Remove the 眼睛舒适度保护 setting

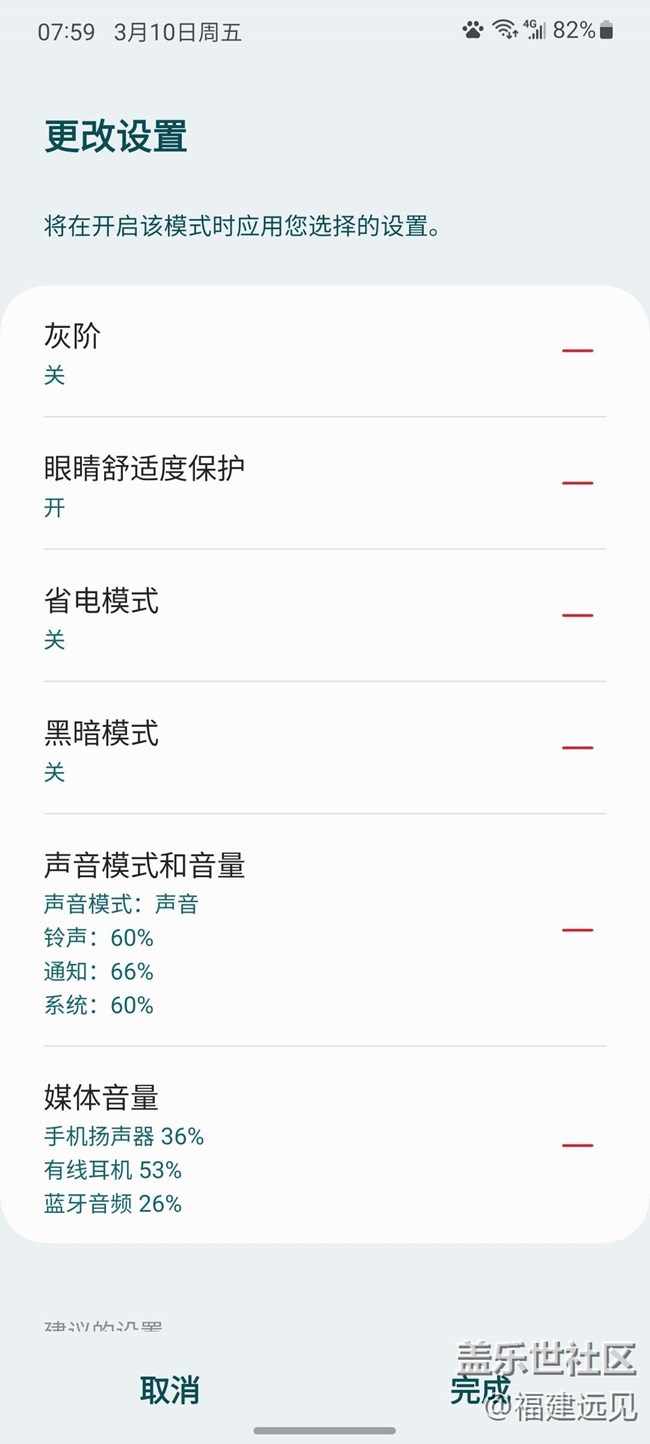click(577, 483)
